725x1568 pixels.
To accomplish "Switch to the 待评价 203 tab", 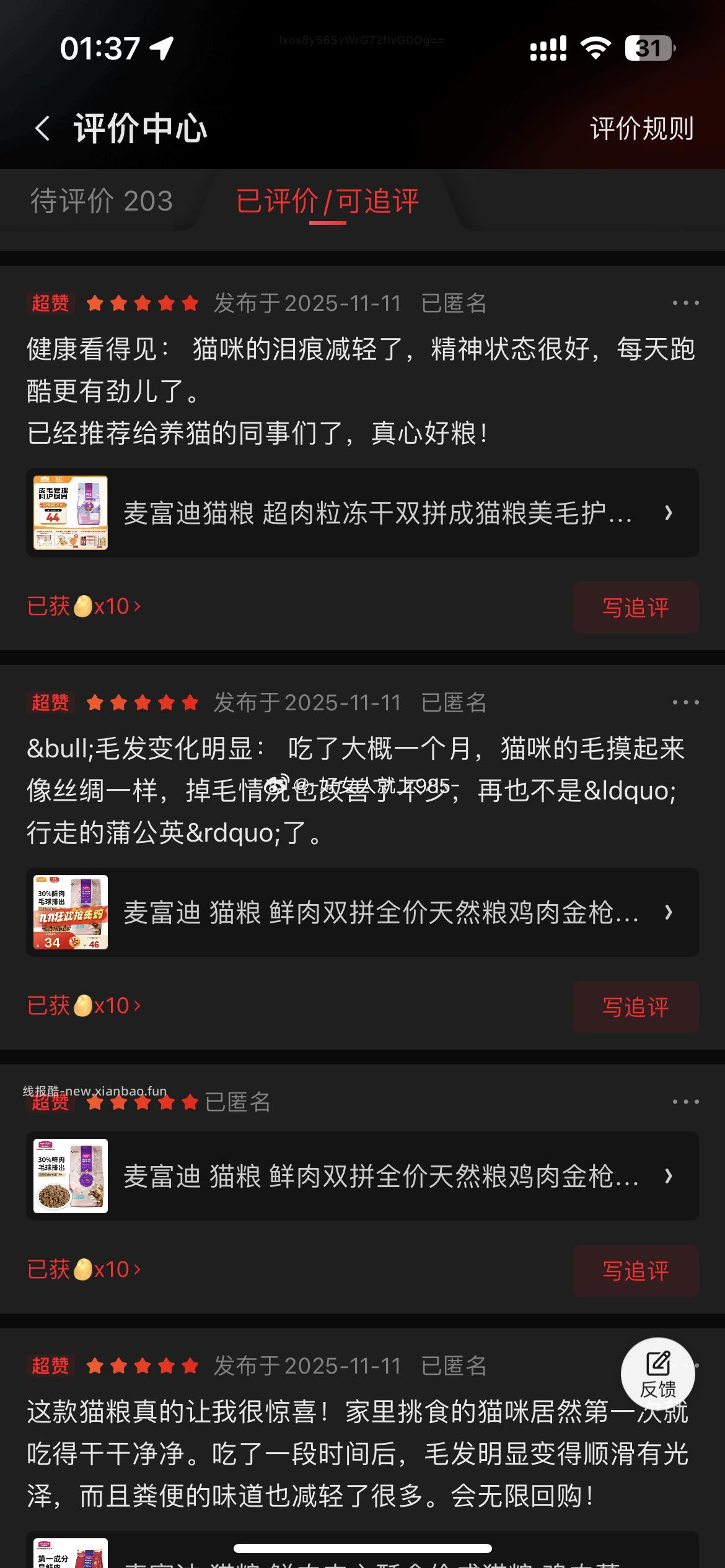I will point(101,201).
